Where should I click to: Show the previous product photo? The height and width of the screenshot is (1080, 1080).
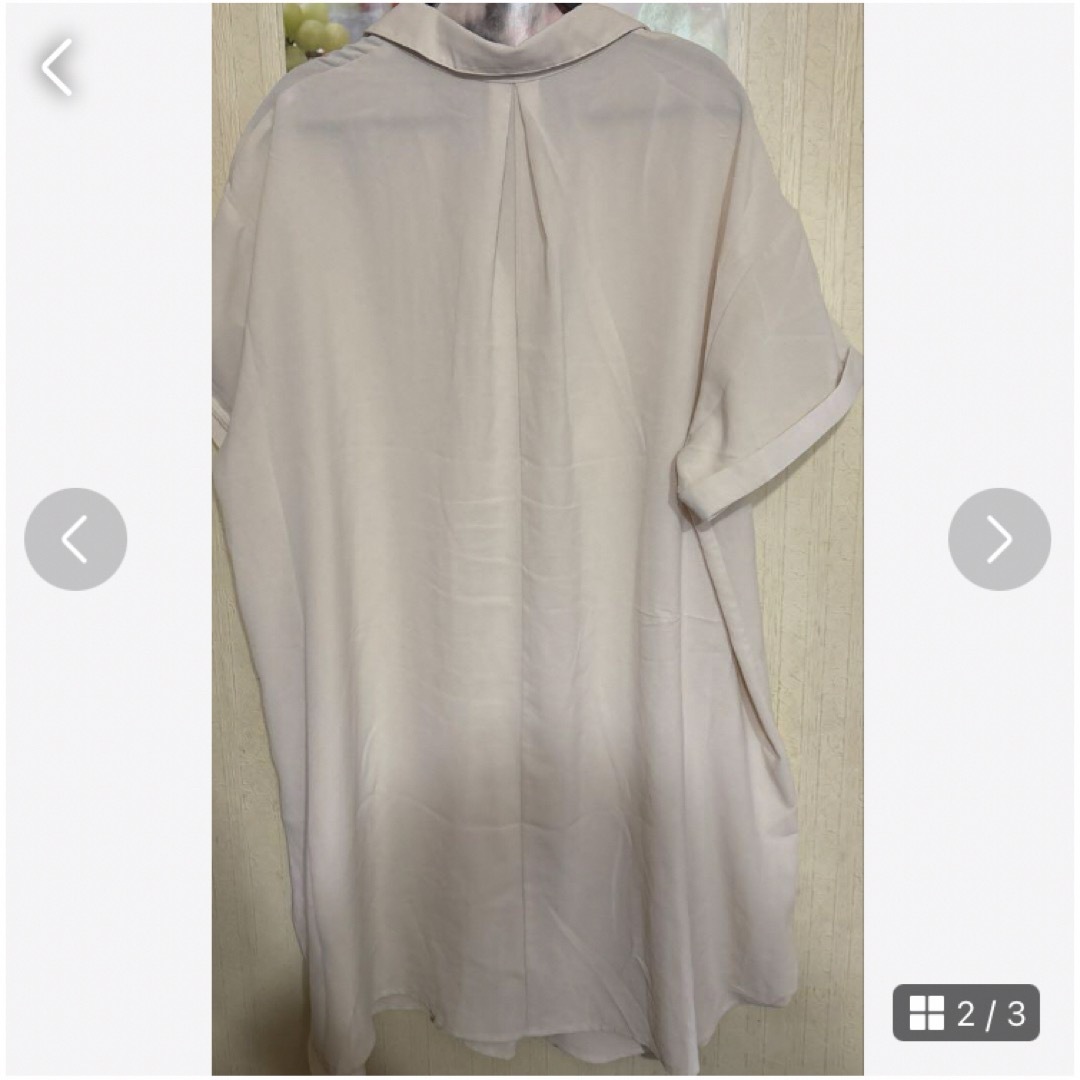pyautogui.click(x=75, y=539)
